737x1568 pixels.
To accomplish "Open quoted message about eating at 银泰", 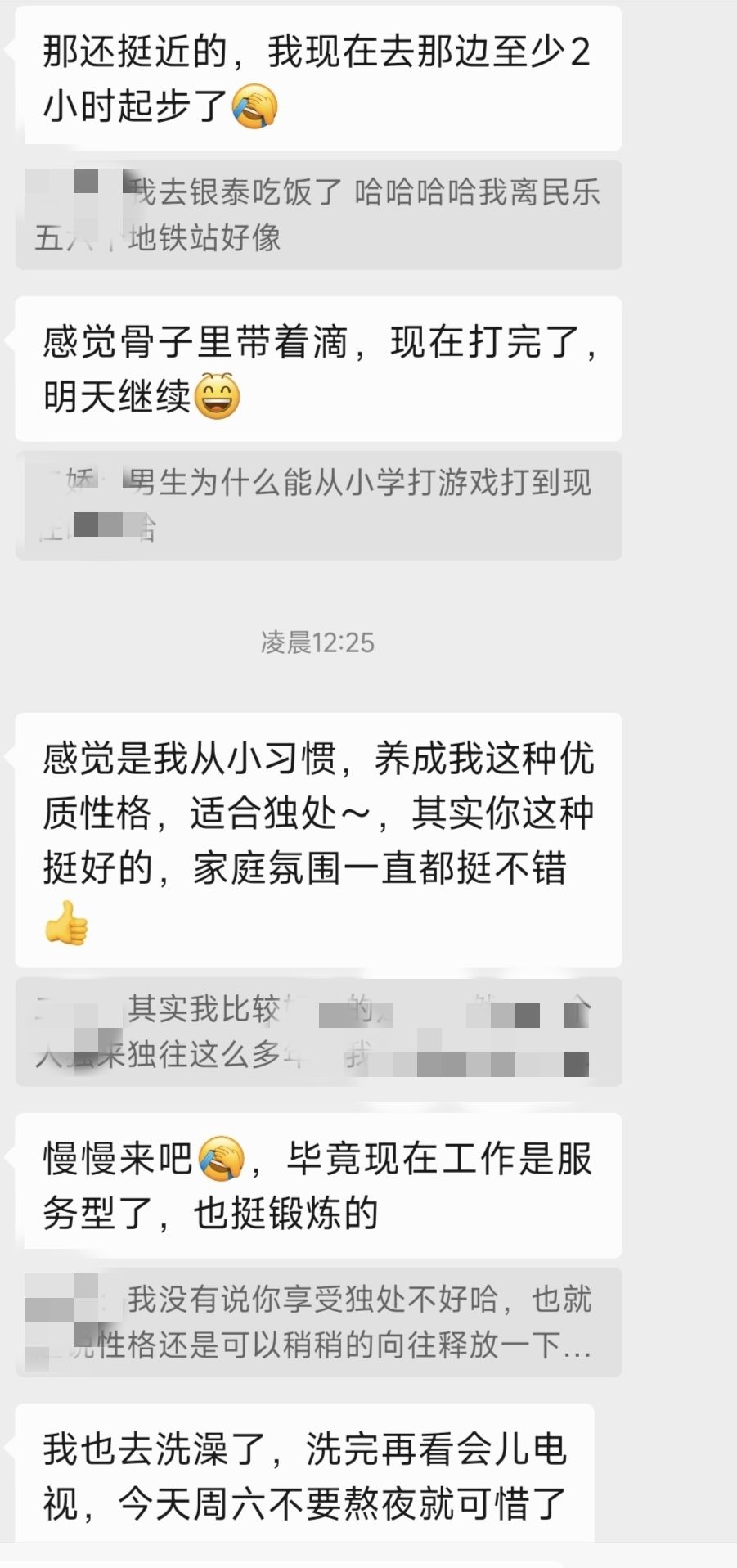I will click(318, 215).
